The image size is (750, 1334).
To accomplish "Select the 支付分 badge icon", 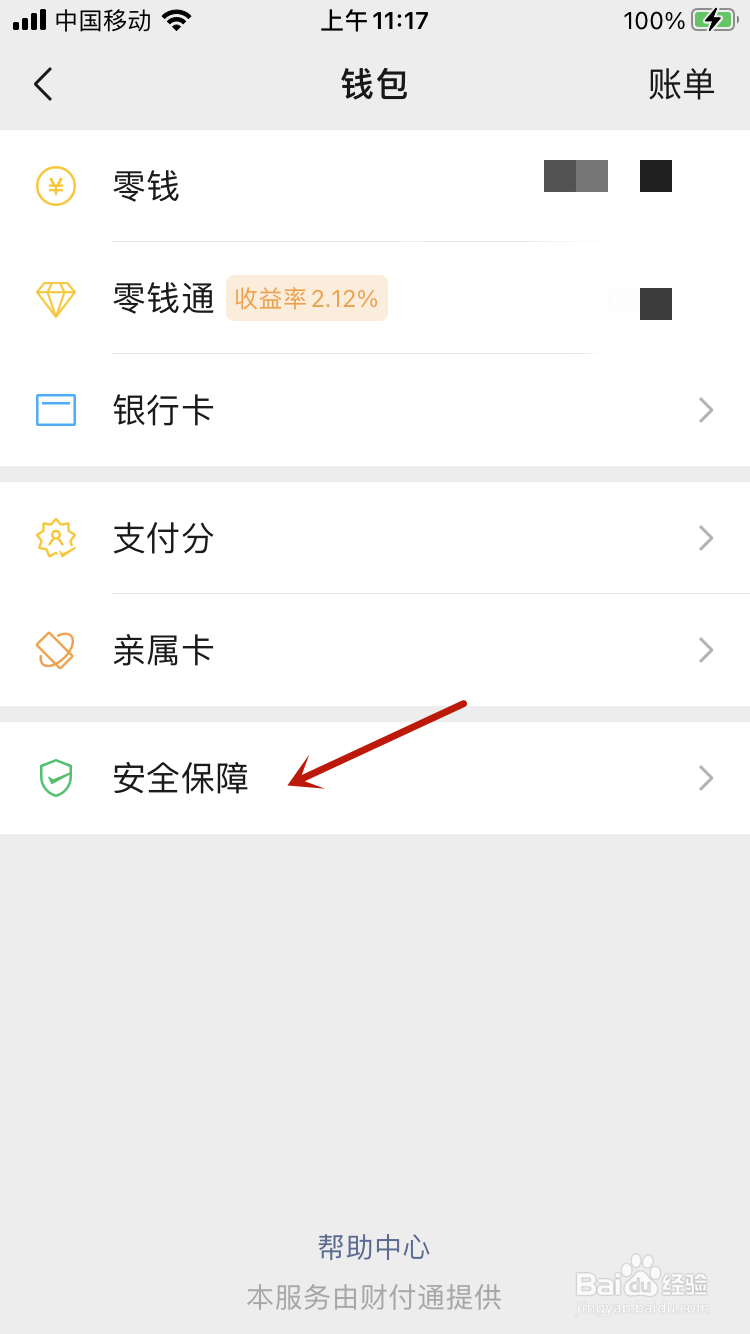I will [55, 538].
